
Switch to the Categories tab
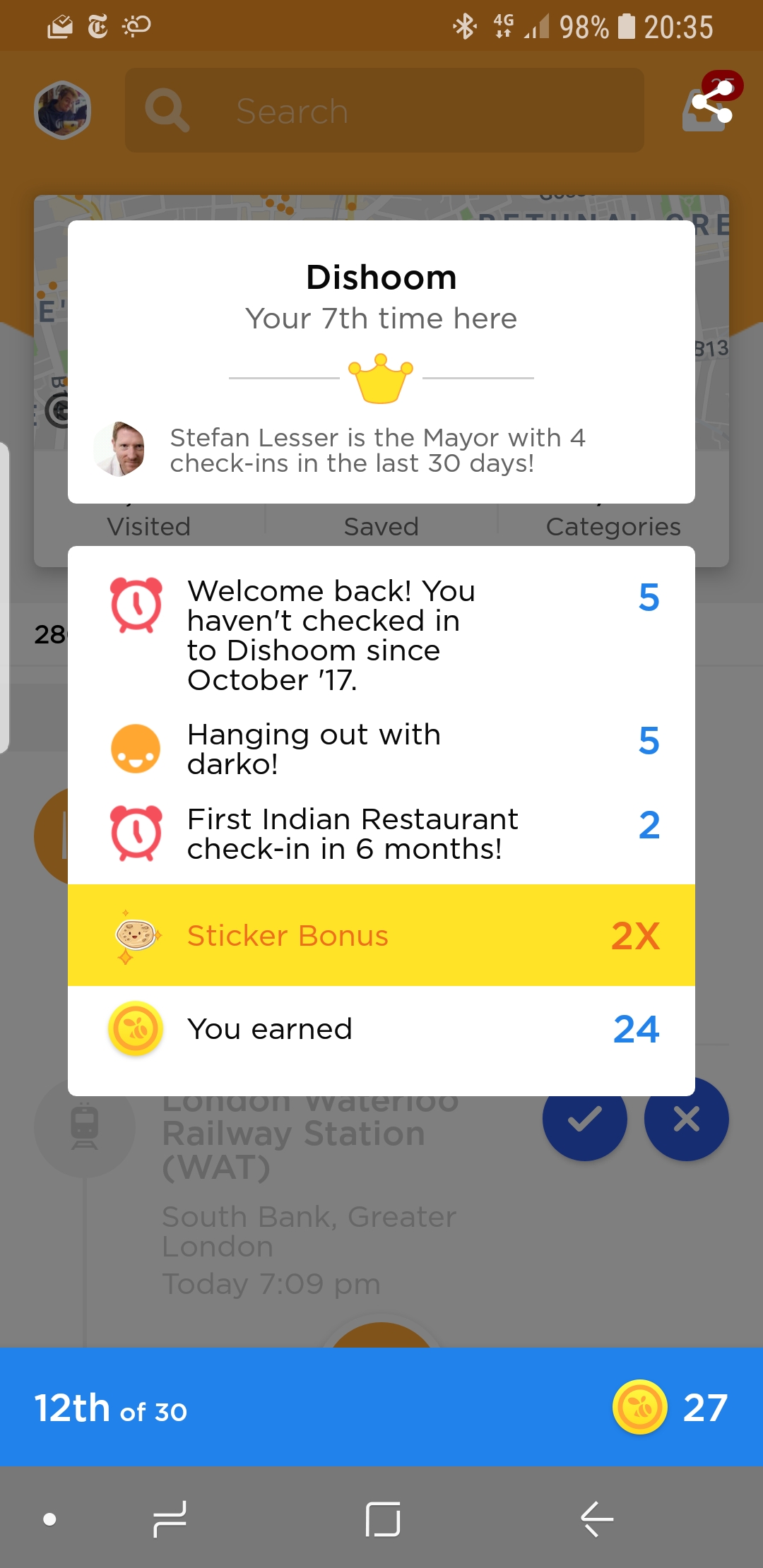click(613, 525)
